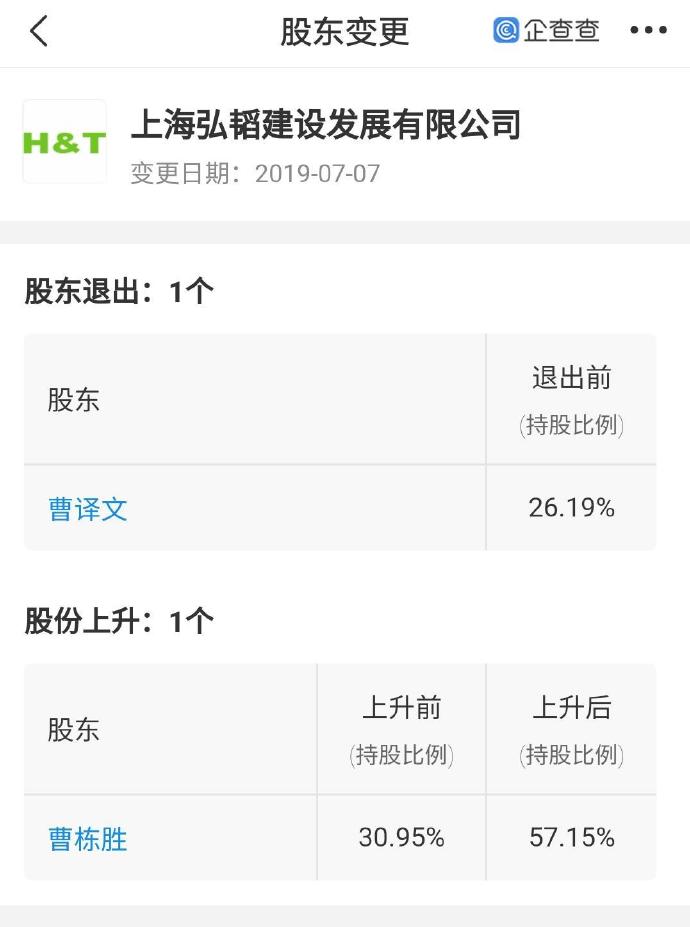
Task: Go back using the top-left arrow
Action: coord(39,32)
